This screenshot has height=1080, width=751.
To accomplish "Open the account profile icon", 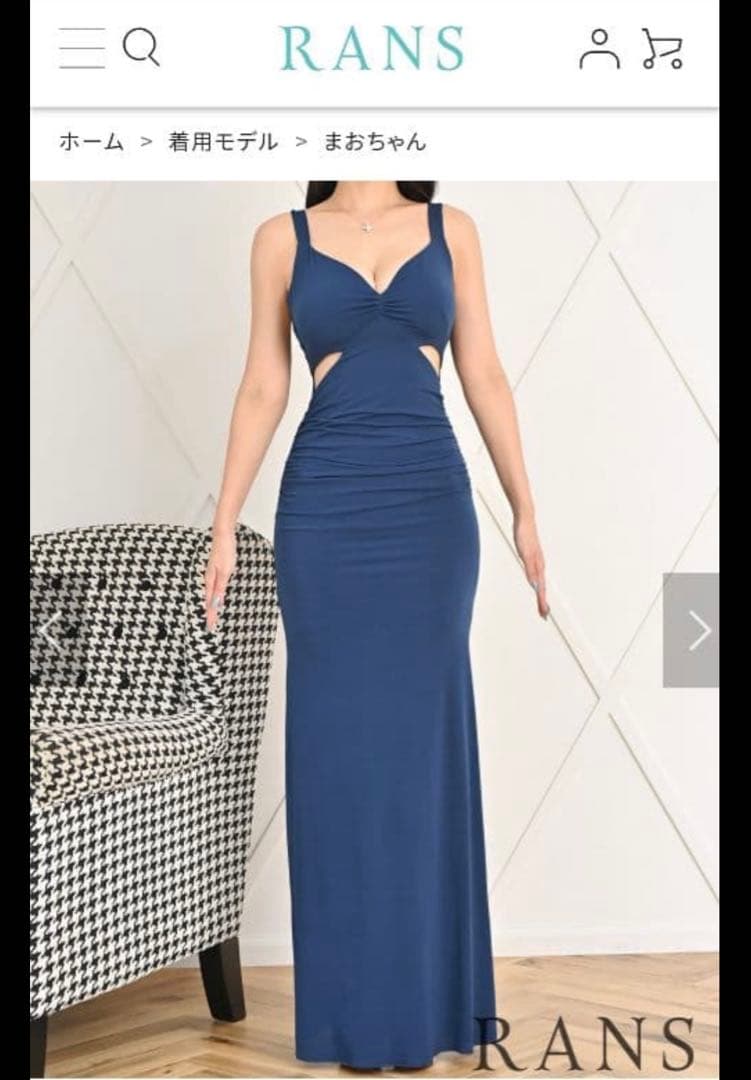I will [599, 48].
